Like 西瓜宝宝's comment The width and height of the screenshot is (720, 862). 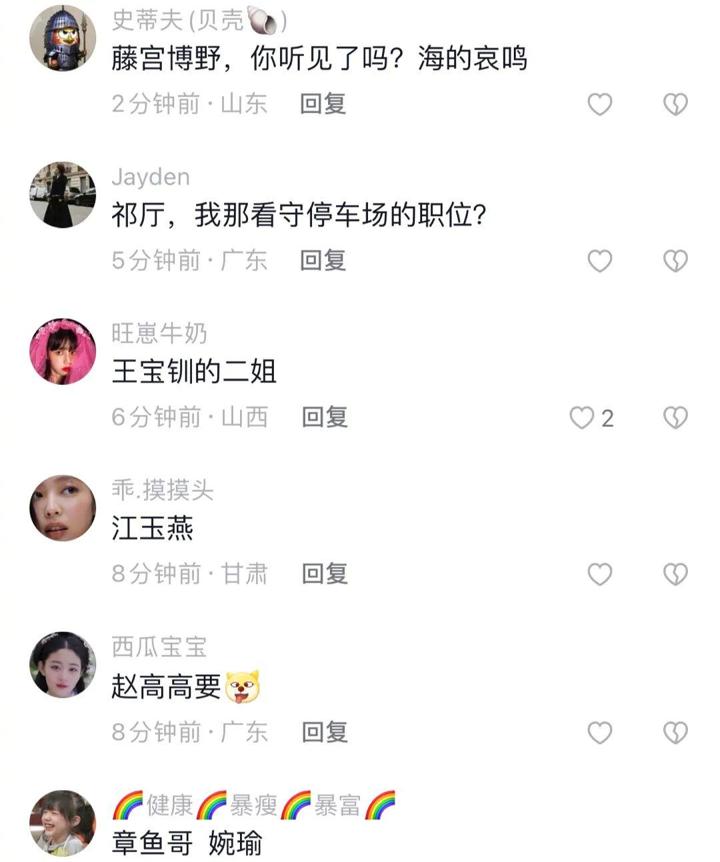[x=599, y=732]
